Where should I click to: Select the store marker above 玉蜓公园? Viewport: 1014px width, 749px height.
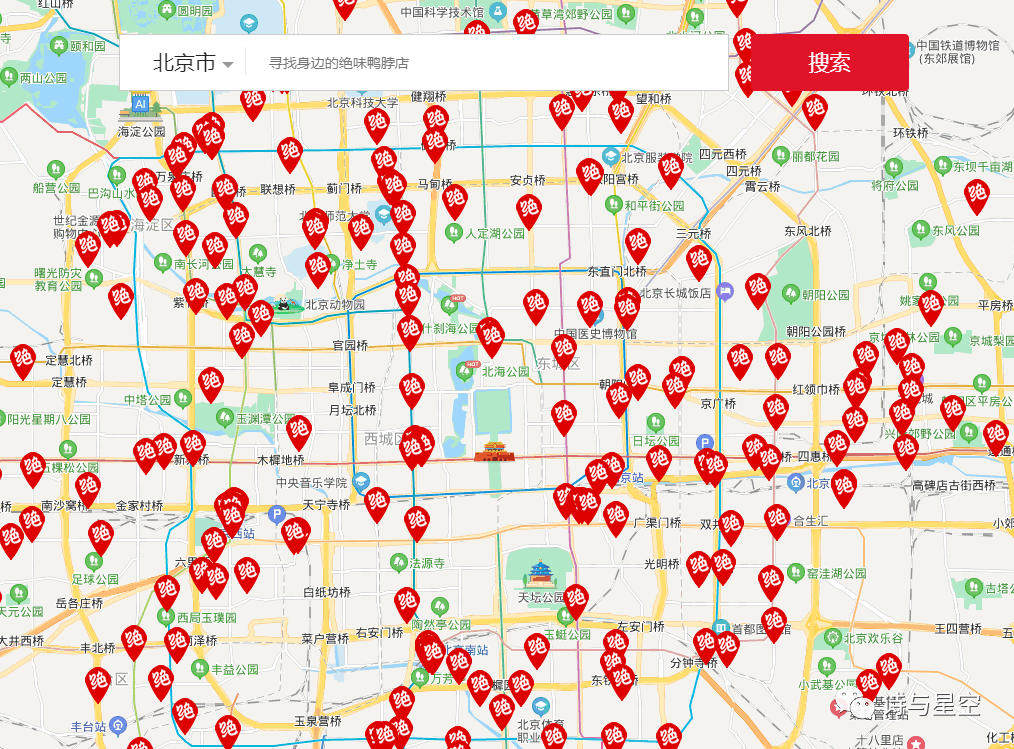[575, 598]
